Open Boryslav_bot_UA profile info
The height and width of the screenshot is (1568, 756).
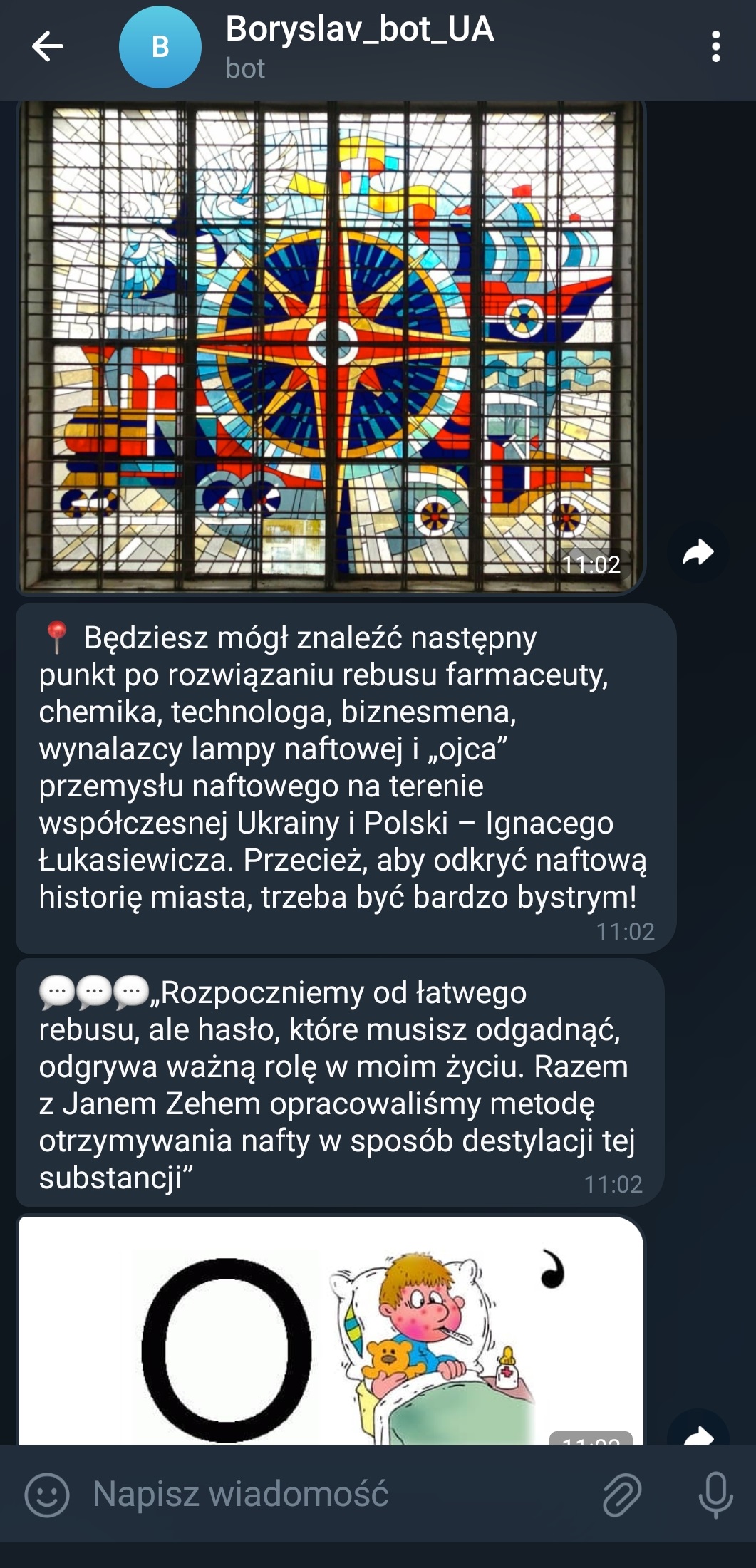359,47
